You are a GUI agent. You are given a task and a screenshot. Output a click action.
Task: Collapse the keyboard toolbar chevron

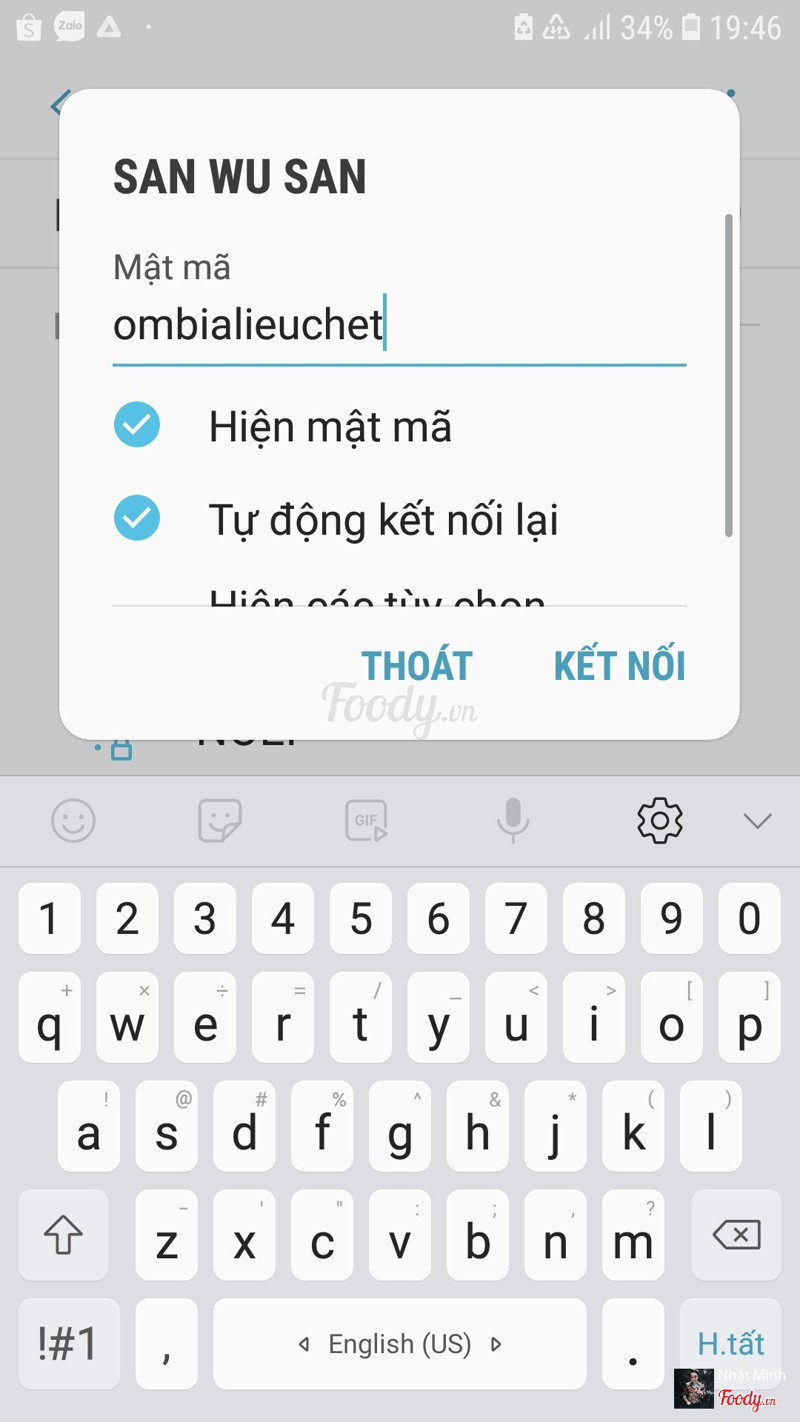tap(757, 821)
